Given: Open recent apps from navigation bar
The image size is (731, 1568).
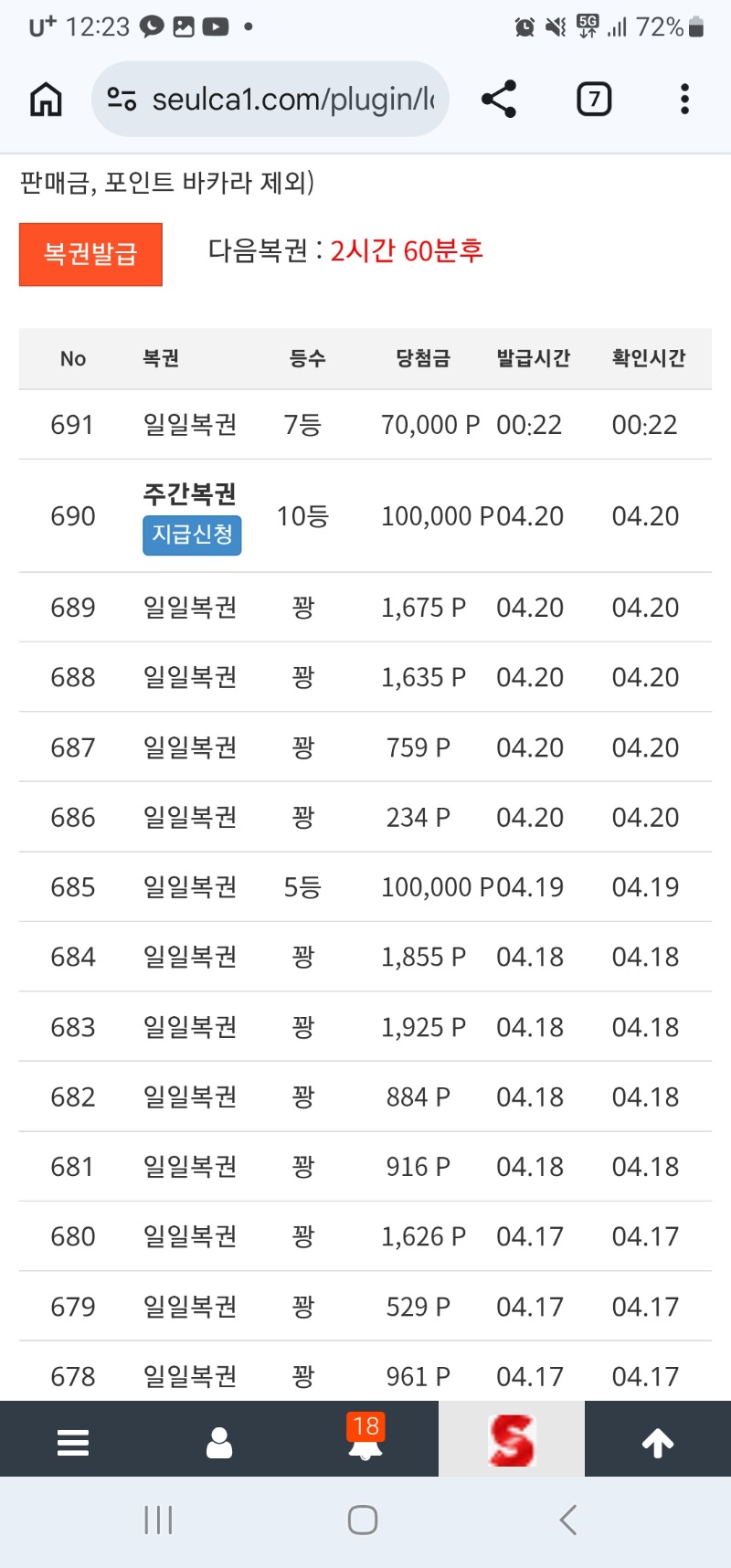Looking at the screenshot, I should [158, 1520].
